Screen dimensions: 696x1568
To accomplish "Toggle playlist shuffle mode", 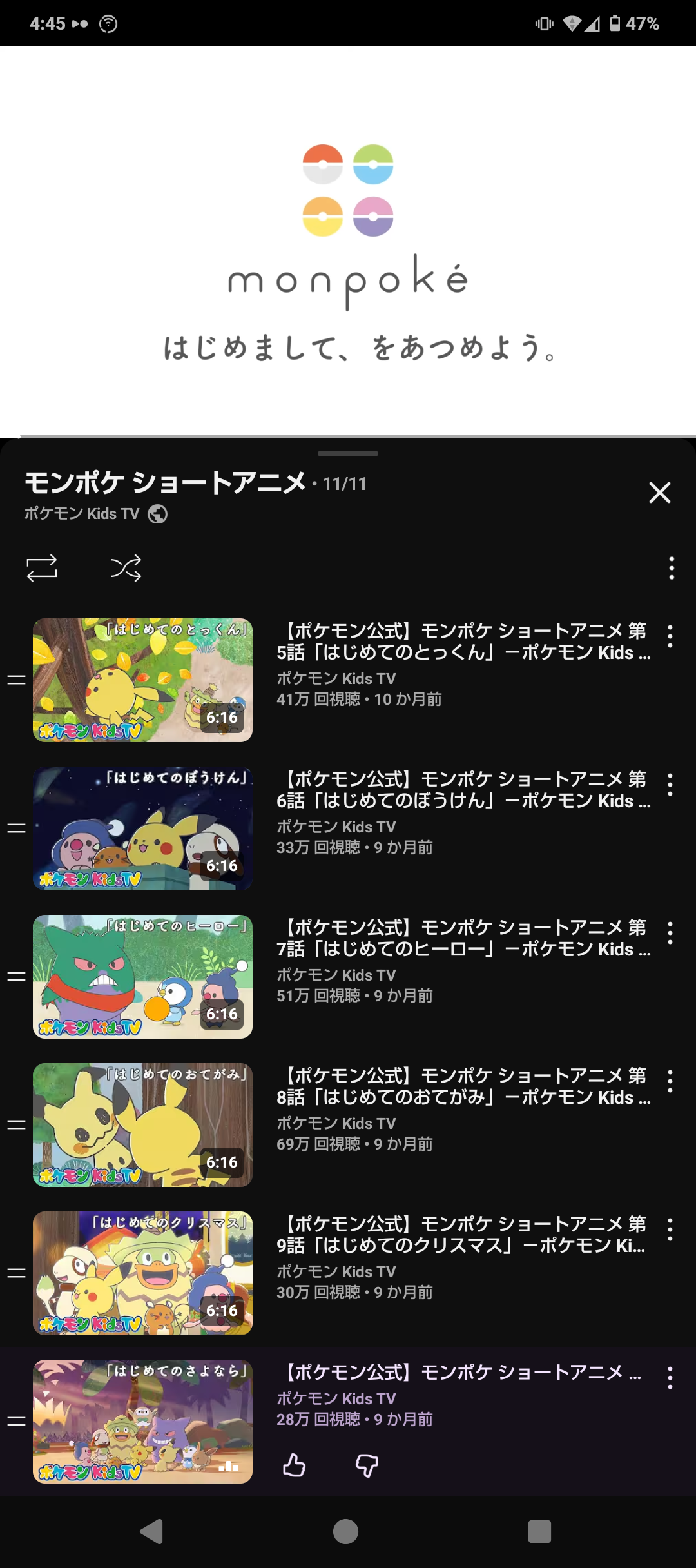I will click(126, 568).
